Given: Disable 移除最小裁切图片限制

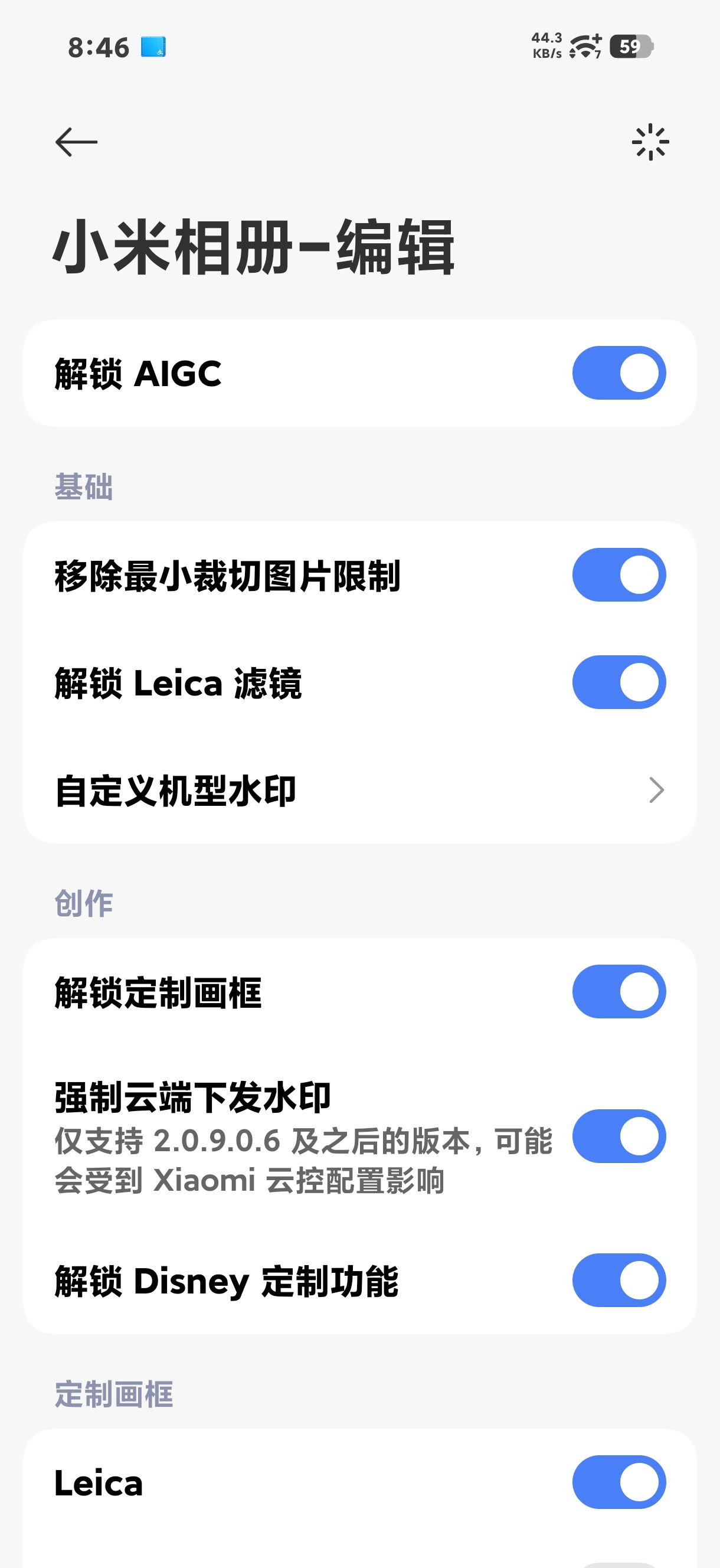Looking at the screenshot, I should coord(618,575).
